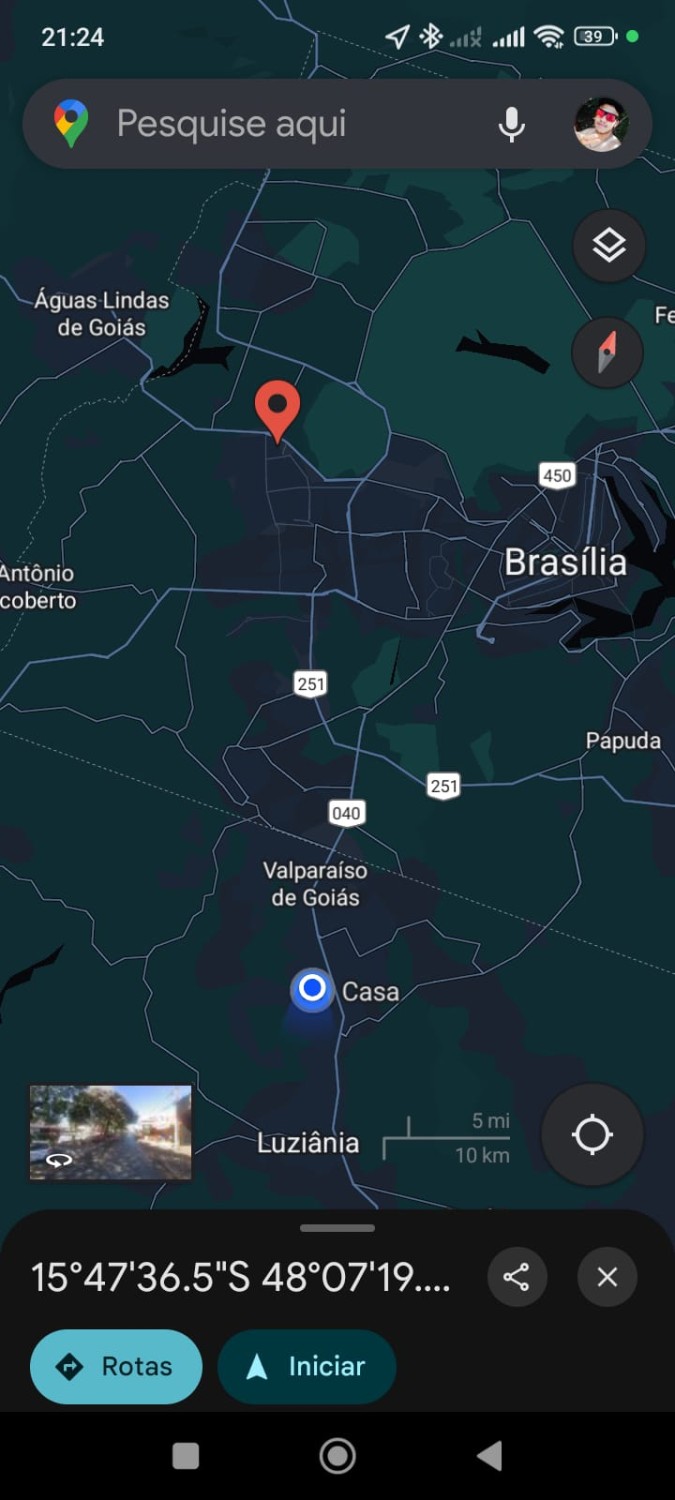Open the profile picture account menu

point(601,124)
